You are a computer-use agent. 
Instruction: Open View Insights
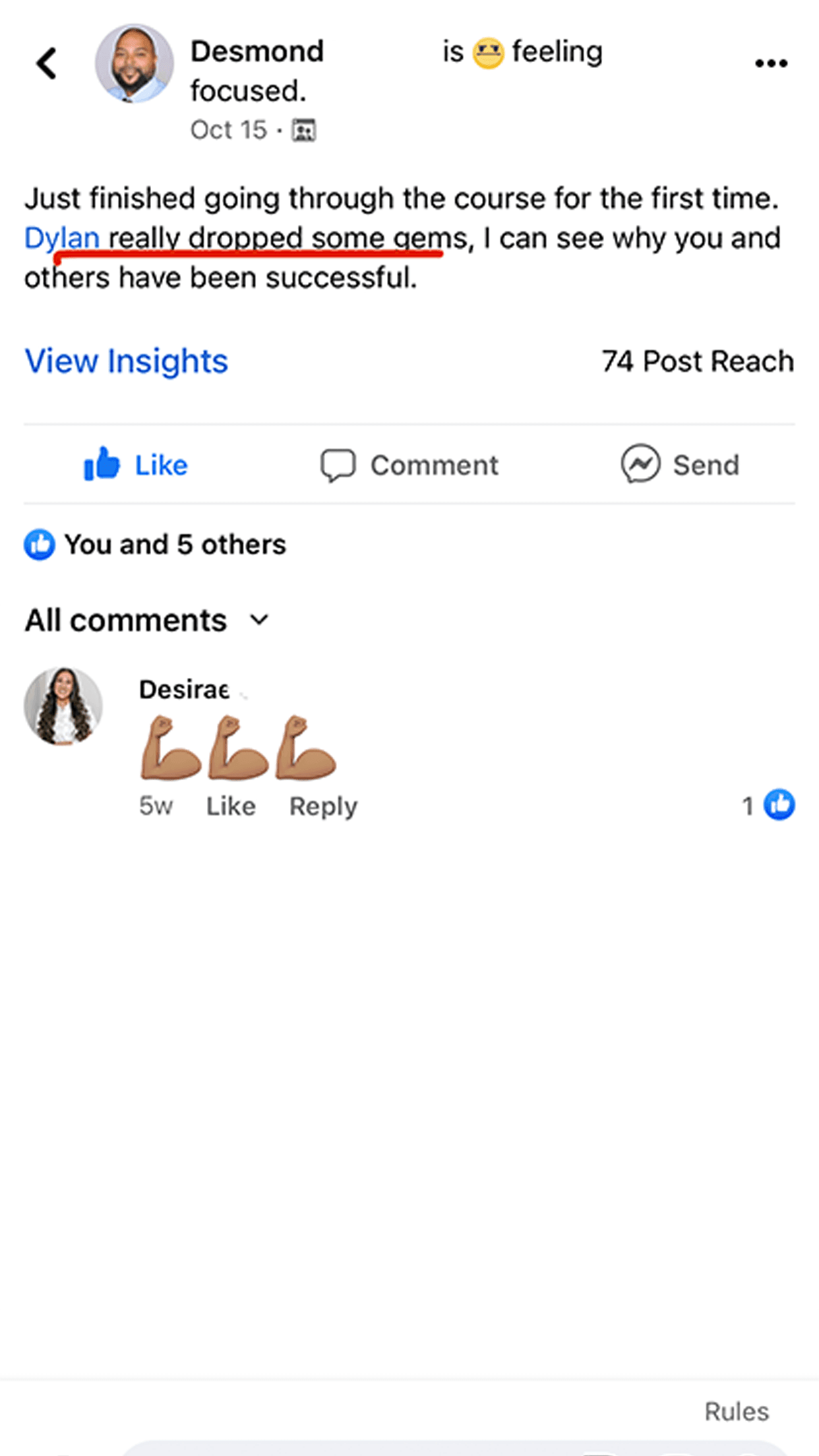127,361
